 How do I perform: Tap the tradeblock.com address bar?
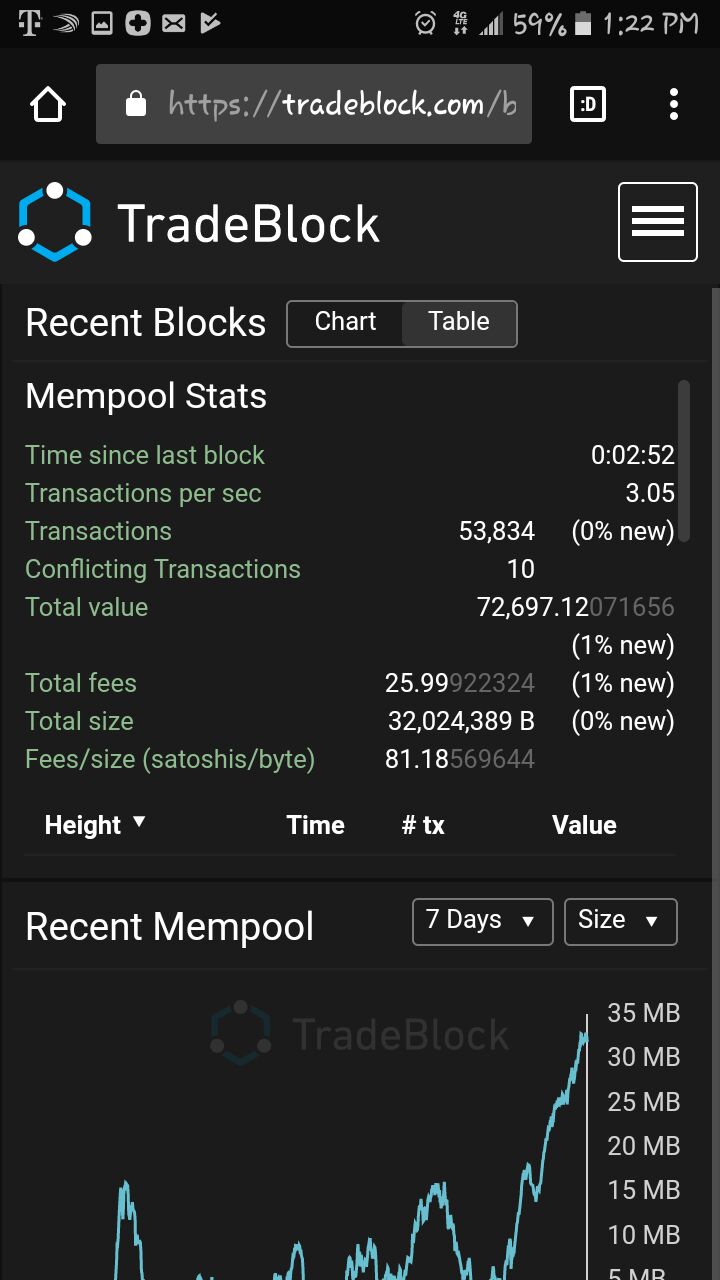(314, 104)
